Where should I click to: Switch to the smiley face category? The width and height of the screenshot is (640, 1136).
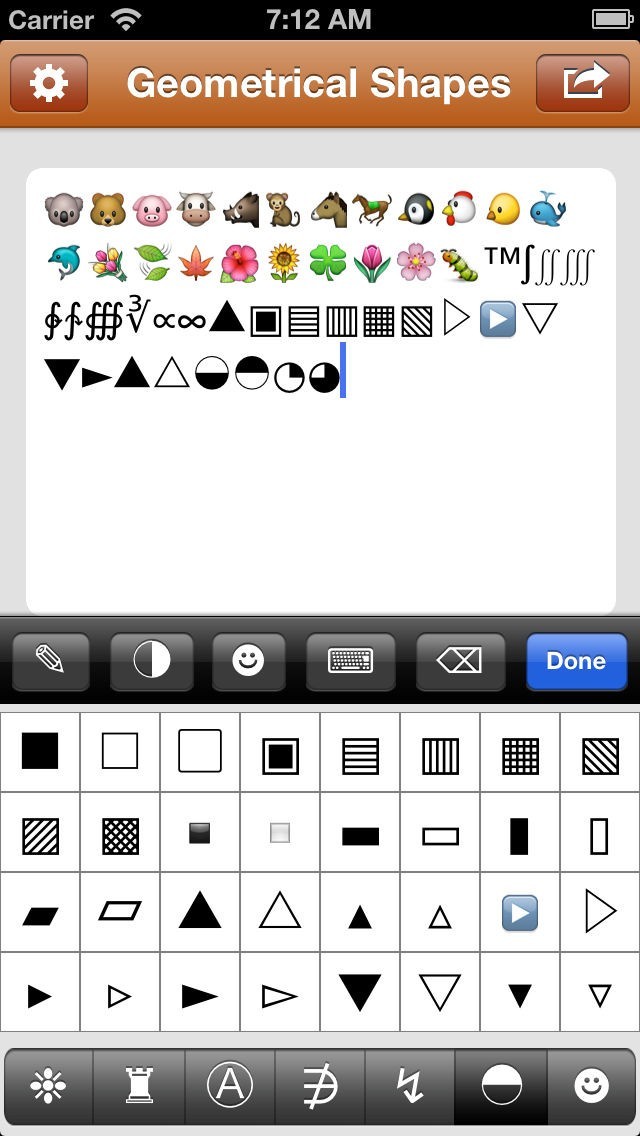tap(591, 1087)
